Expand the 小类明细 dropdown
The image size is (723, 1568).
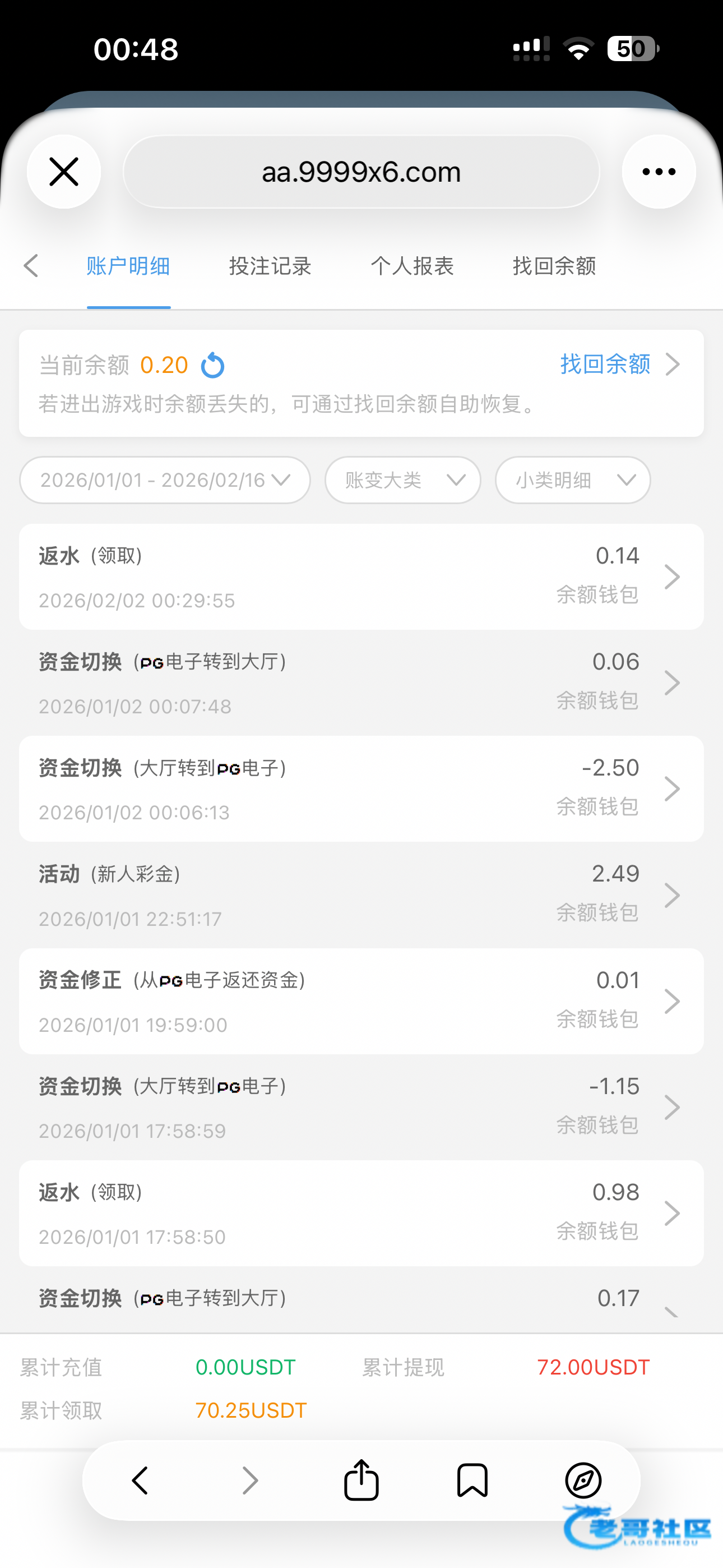click(573, 480)
